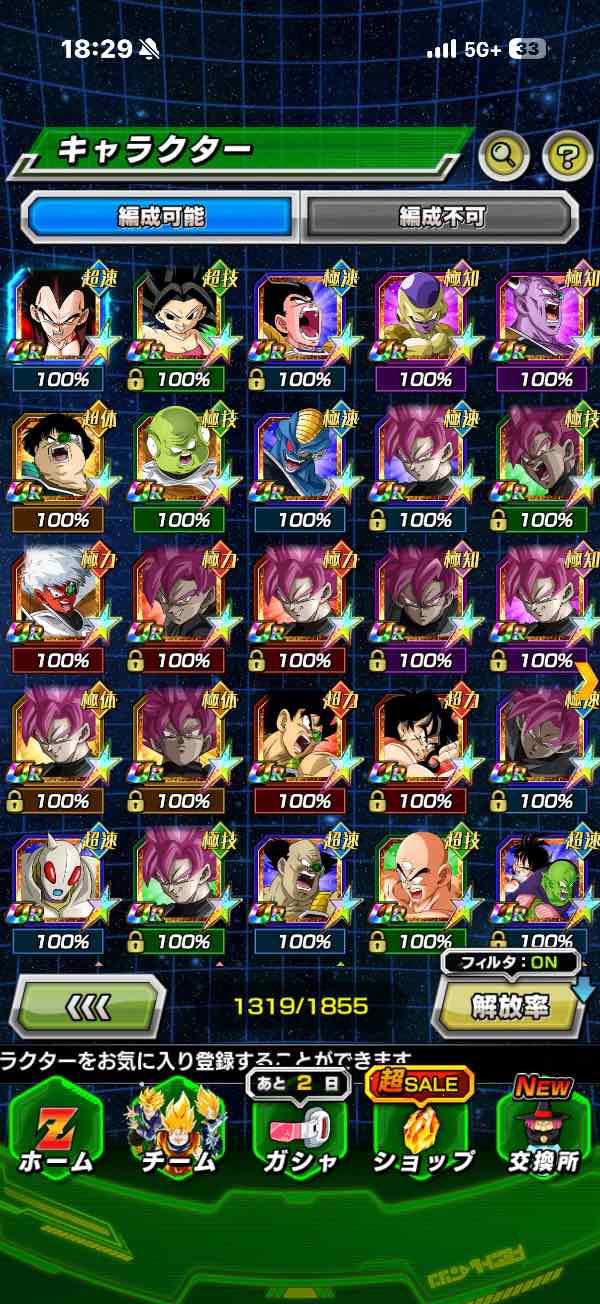Tap the yellow next-page arrow on the right
The image size is (600, 1304).
tap(587, 679)
